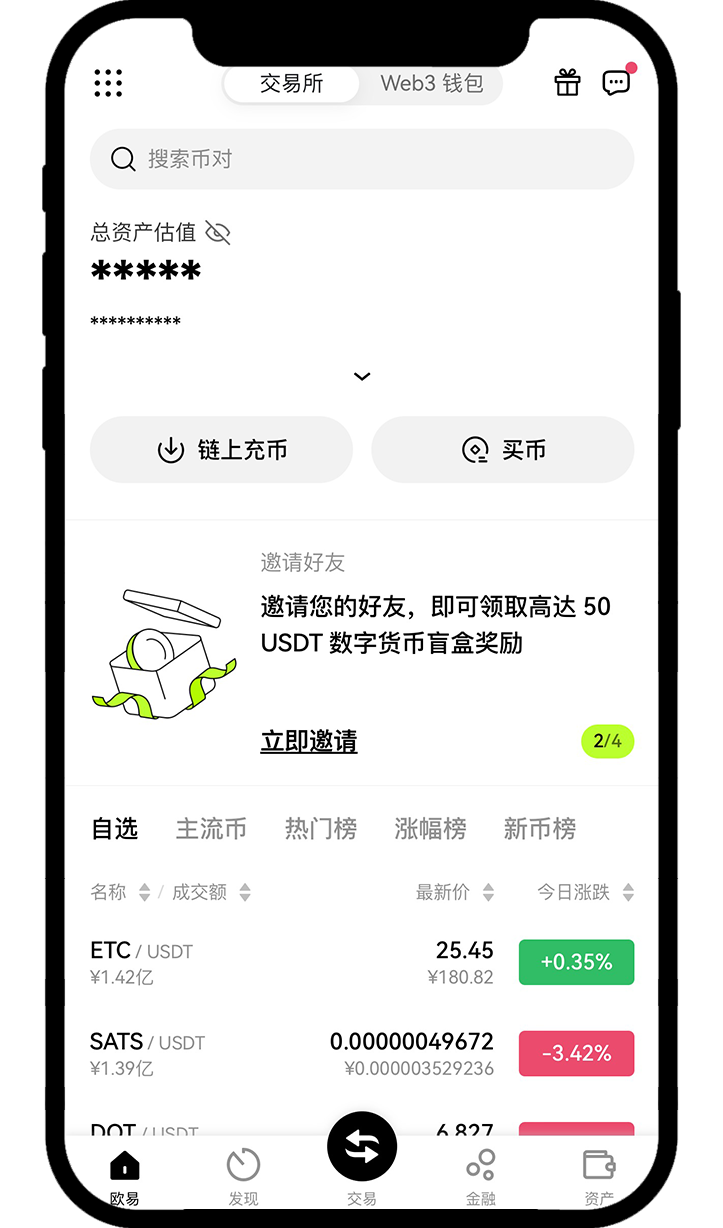The image size is (723, 1228).
Task: Switch to Web3 钱包 tab
Action: point(431,84)
